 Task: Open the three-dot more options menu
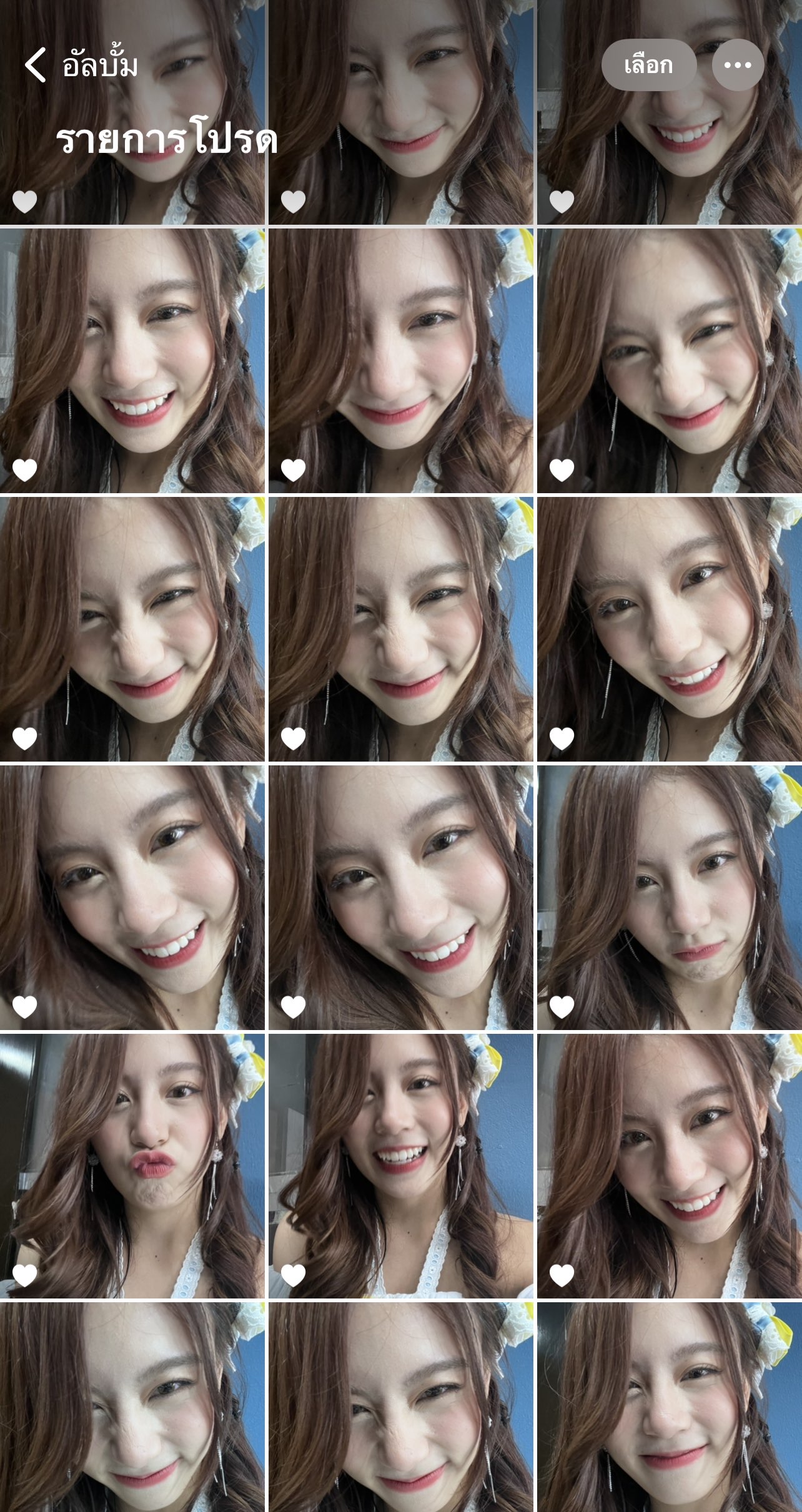point(738,65)
